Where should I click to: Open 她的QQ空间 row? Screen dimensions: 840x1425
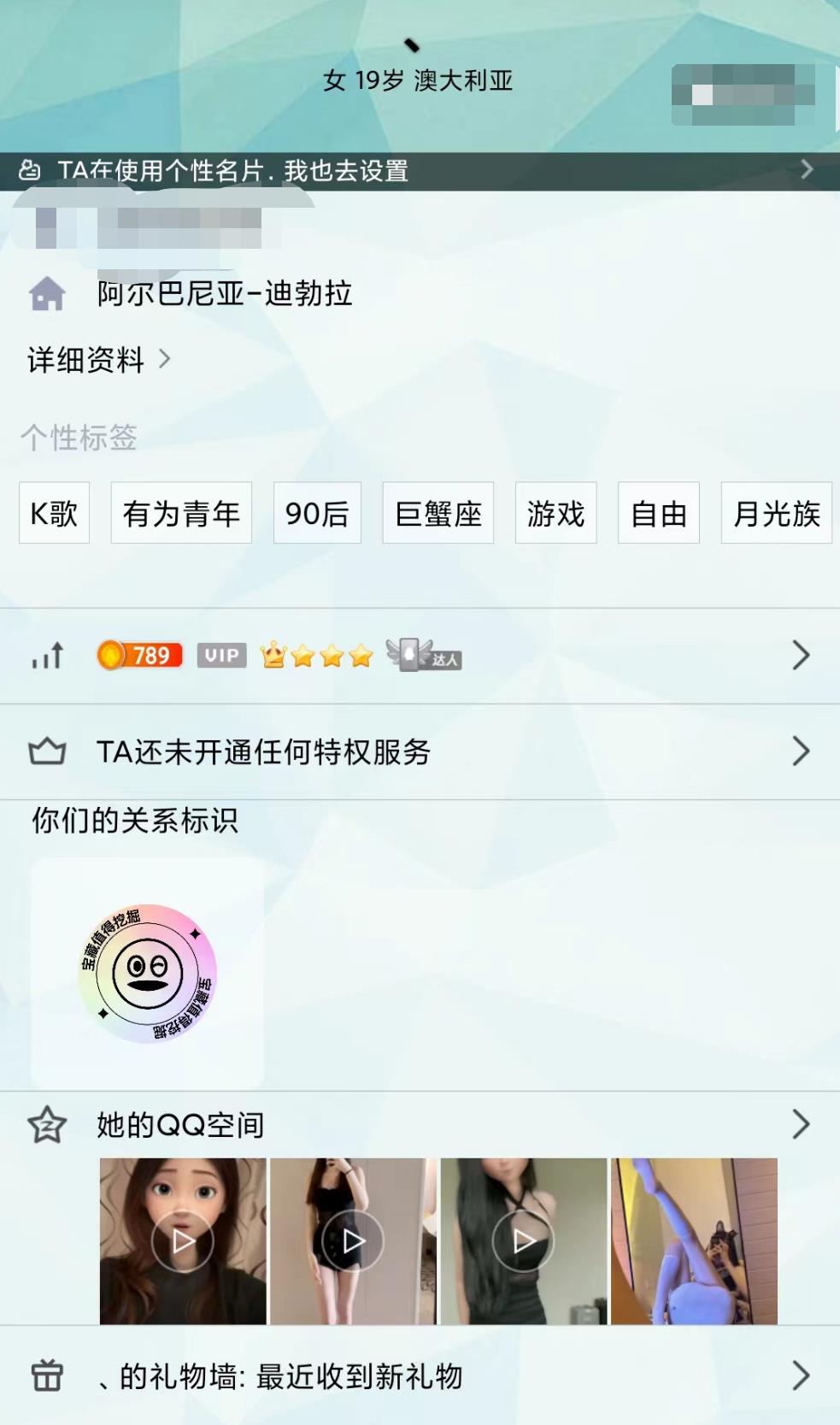[x=419, y=1125]
